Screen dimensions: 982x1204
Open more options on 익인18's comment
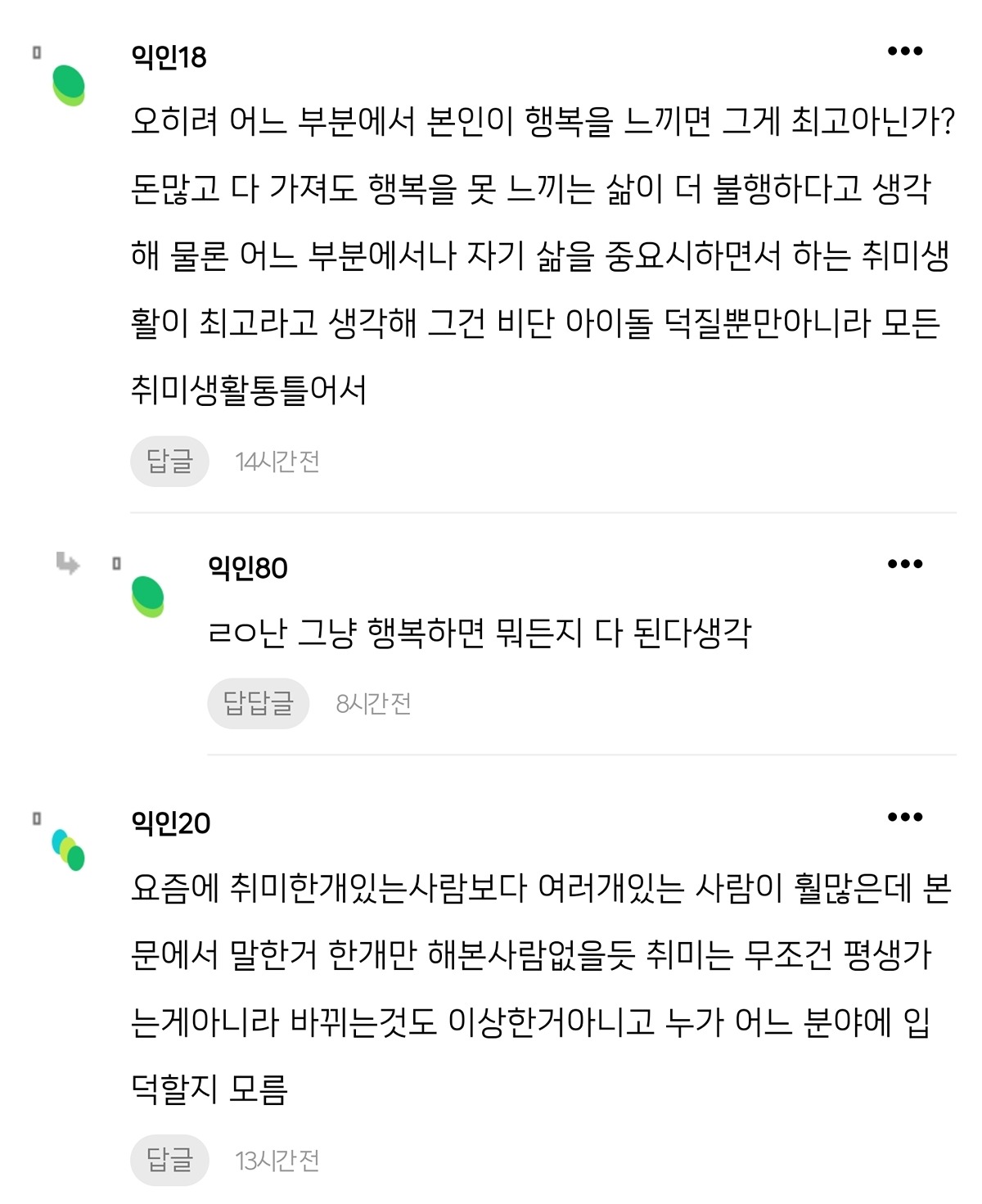point(905,52)
